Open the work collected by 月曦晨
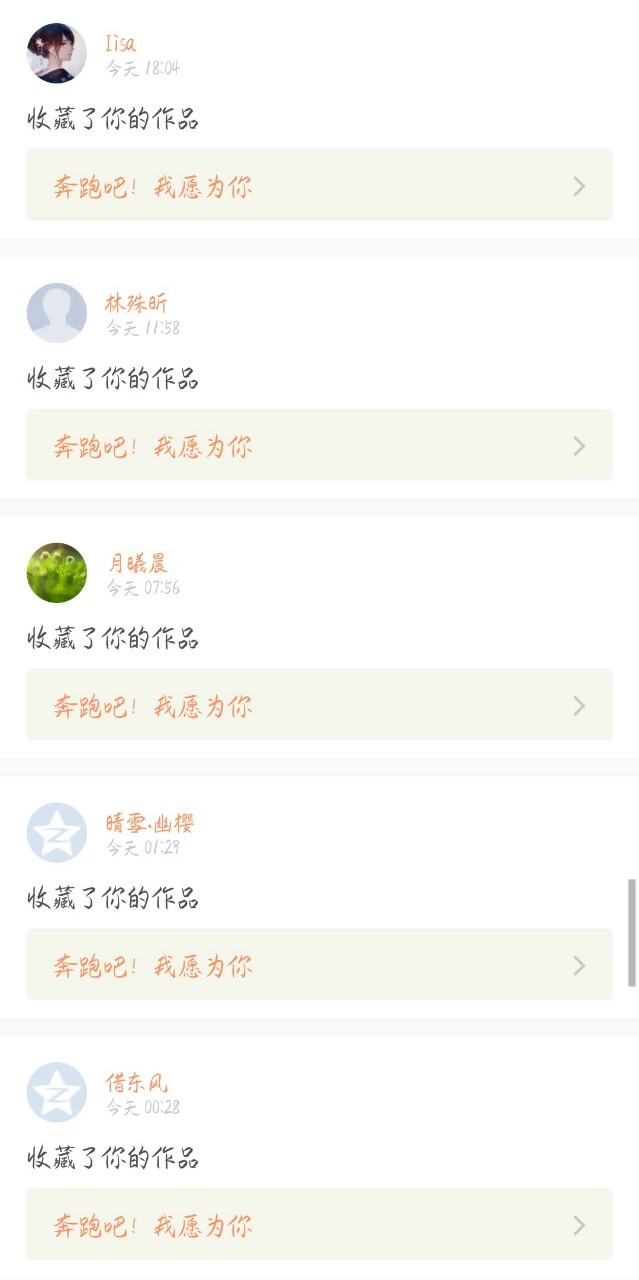639x1280 pixels. 319,705
